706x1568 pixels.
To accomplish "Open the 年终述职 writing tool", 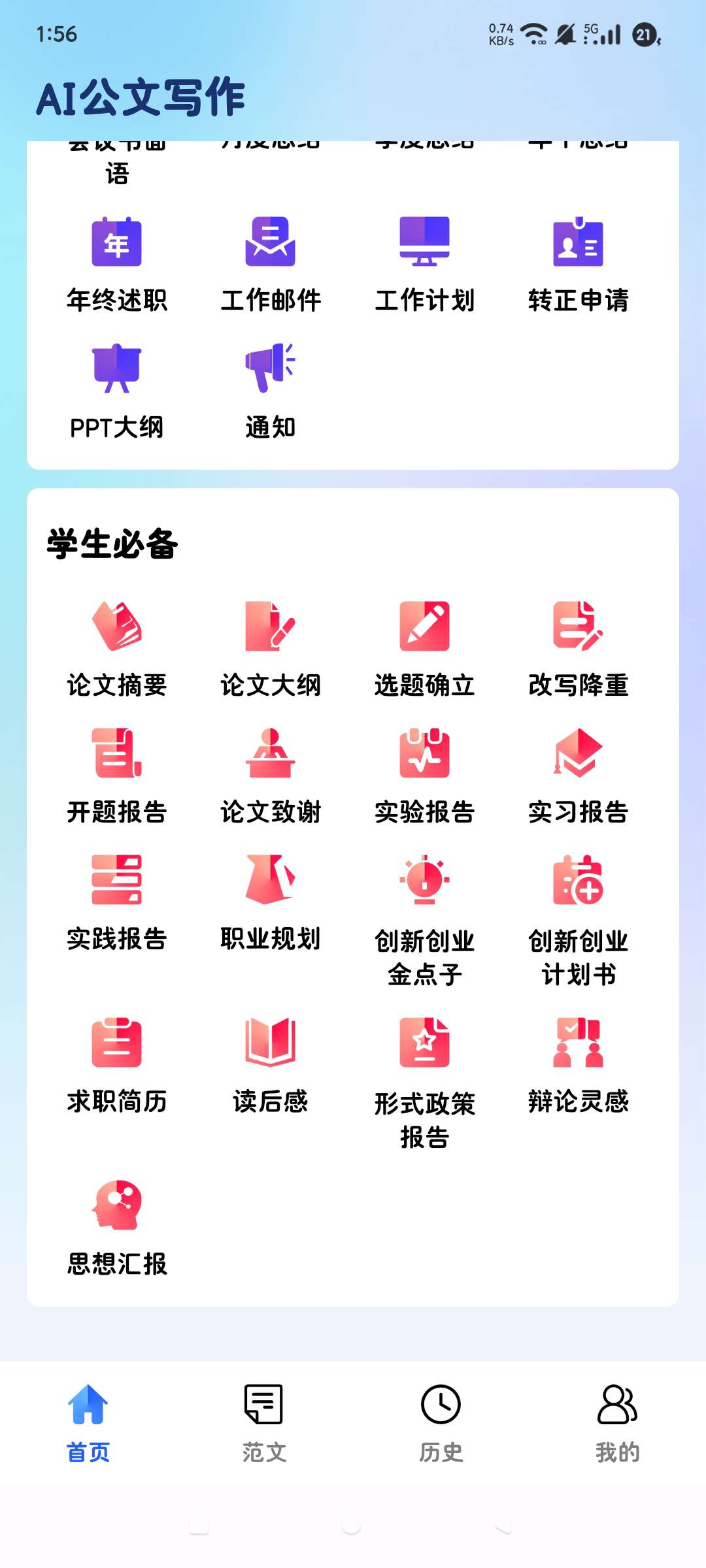I will click(117, 265).
